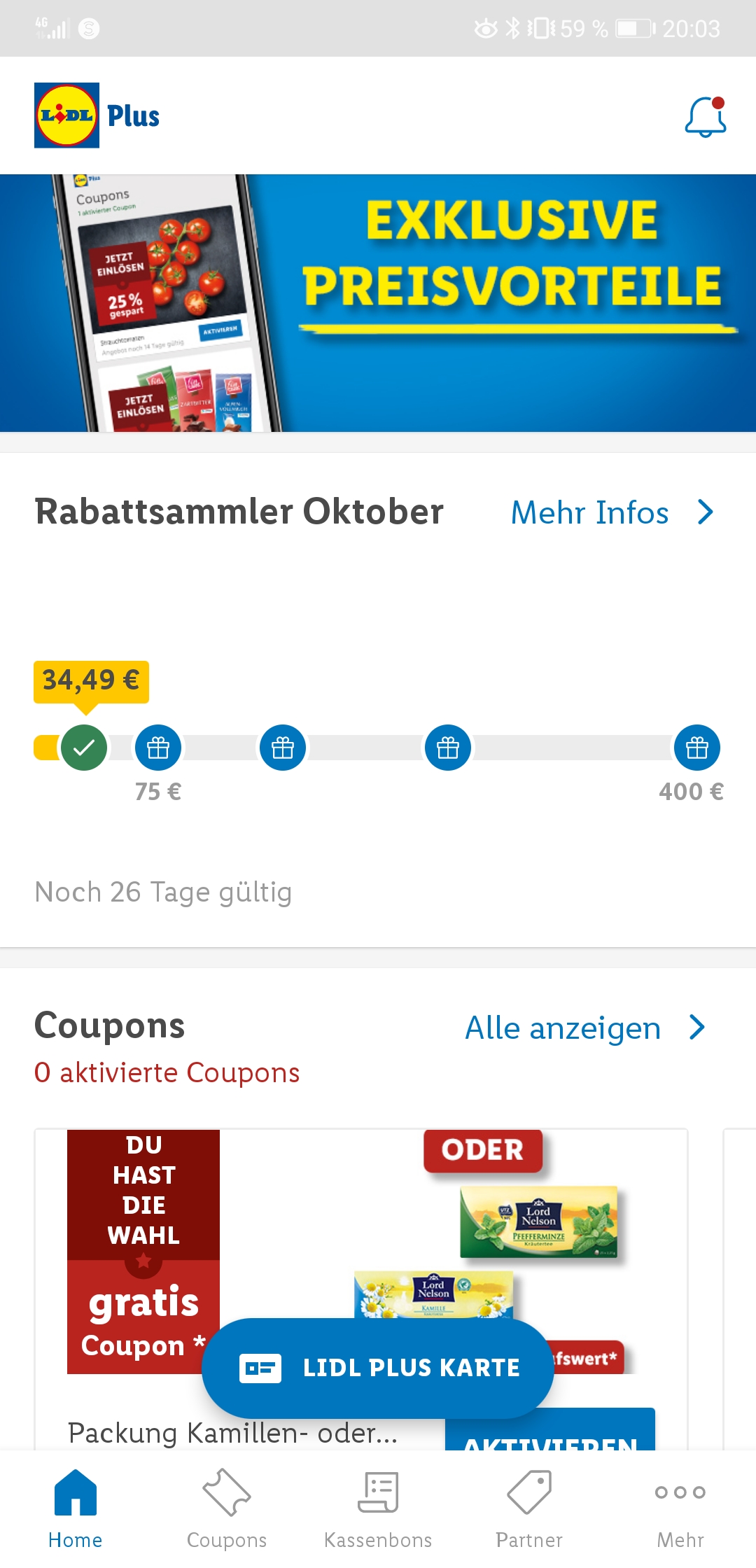756x1568 pixels.
Task: Select the Home tab
Action: (76, 1509)
